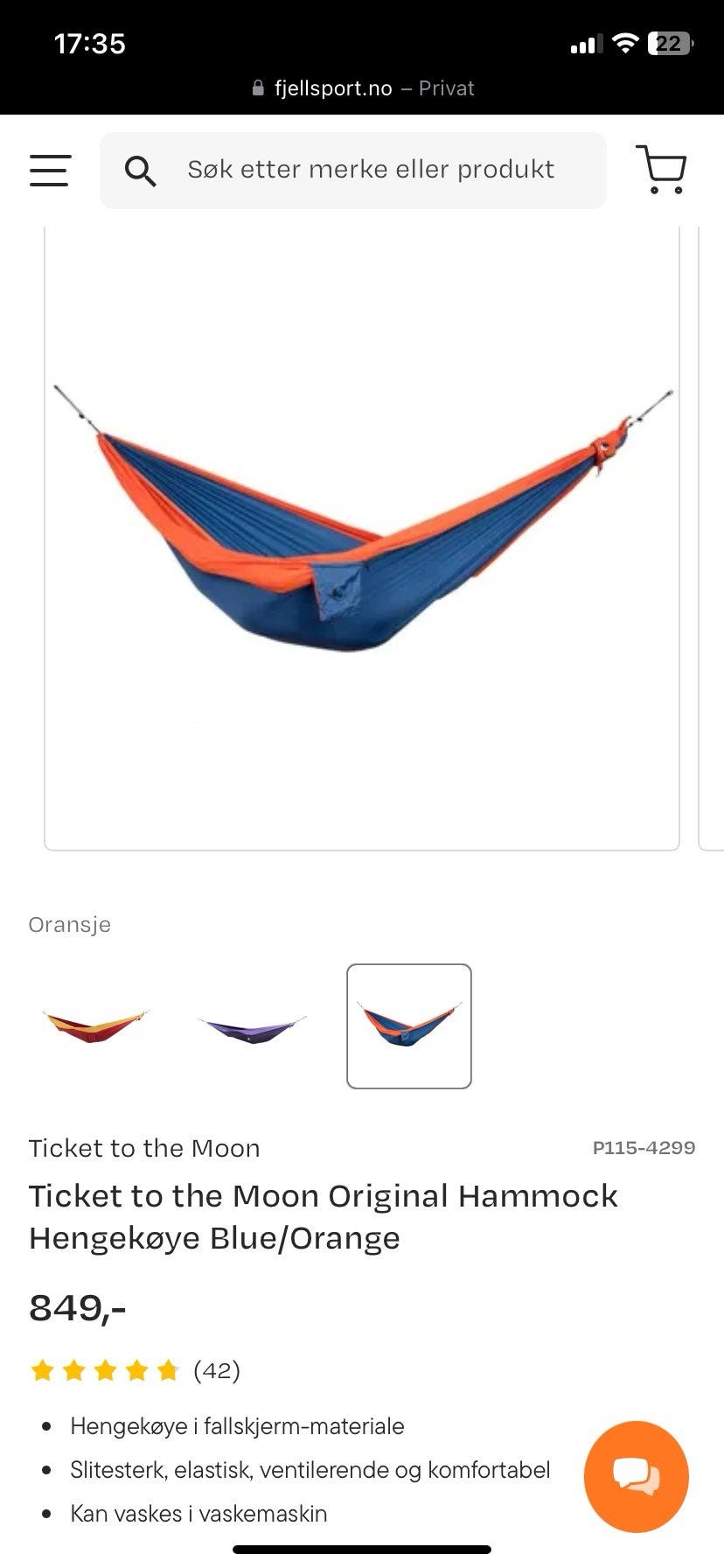724x1568 pixels.
Task: Select the blue and orange hammock variant
Action: pyautogui.click(x=409, y=1025)
